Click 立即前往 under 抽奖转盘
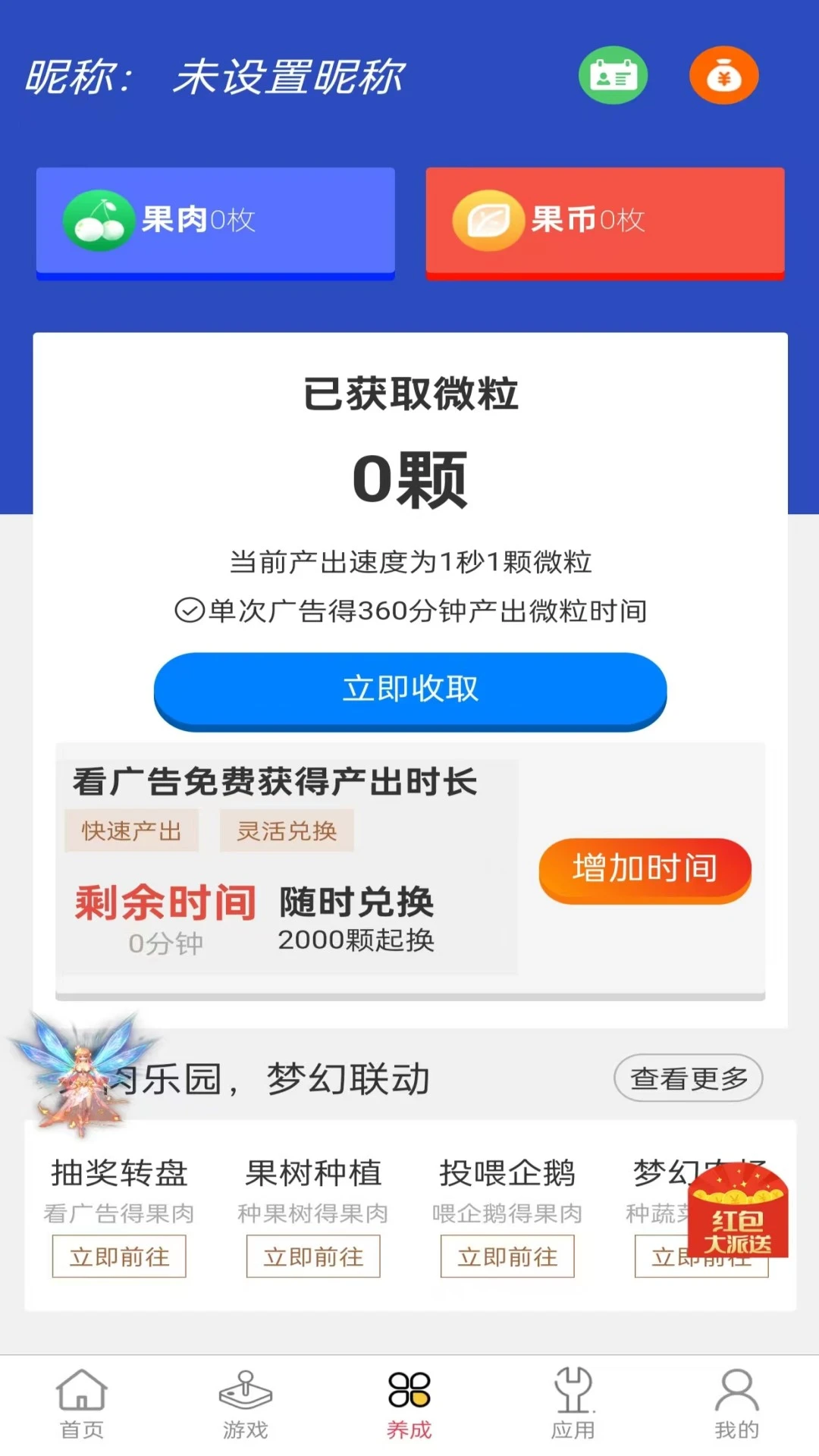 coord(118,1257)
